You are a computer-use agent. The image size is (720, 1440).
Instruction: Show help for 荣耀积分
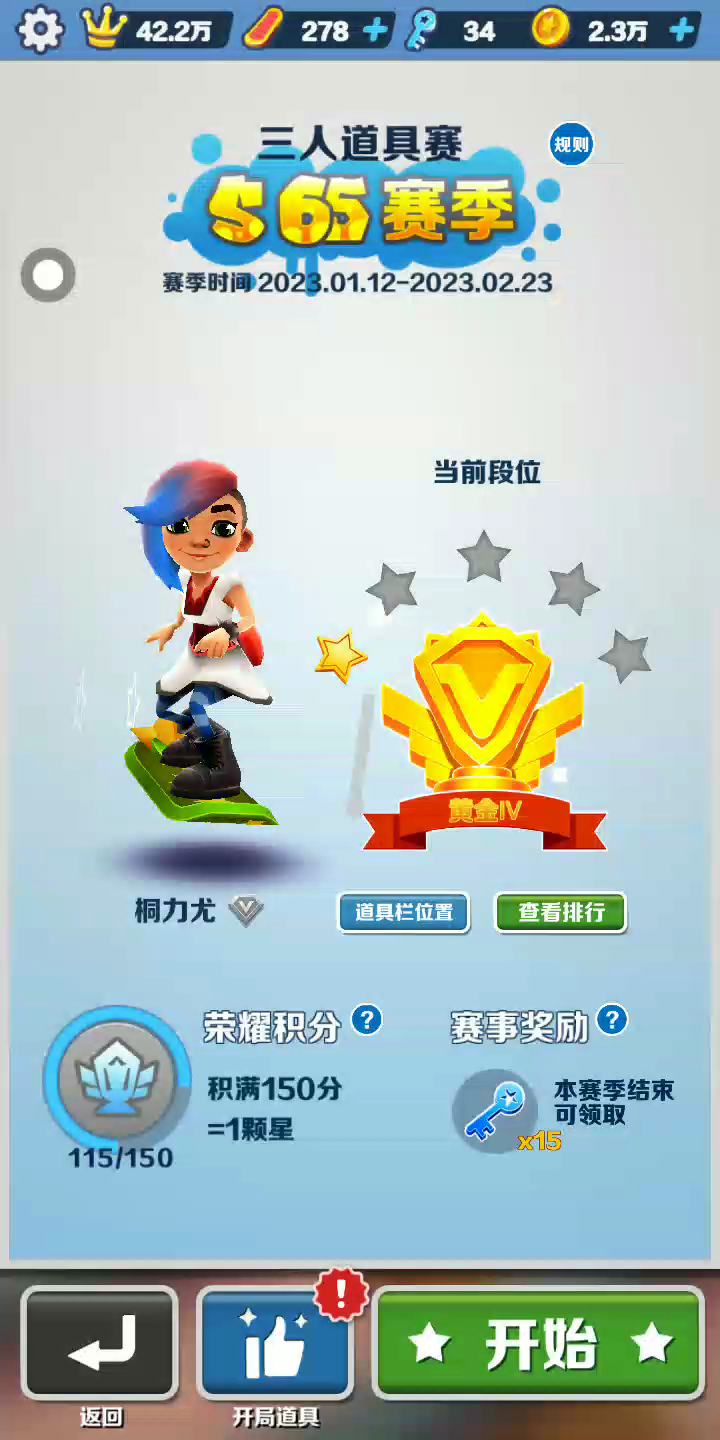pyautogui.click(x=367, y=1020)
